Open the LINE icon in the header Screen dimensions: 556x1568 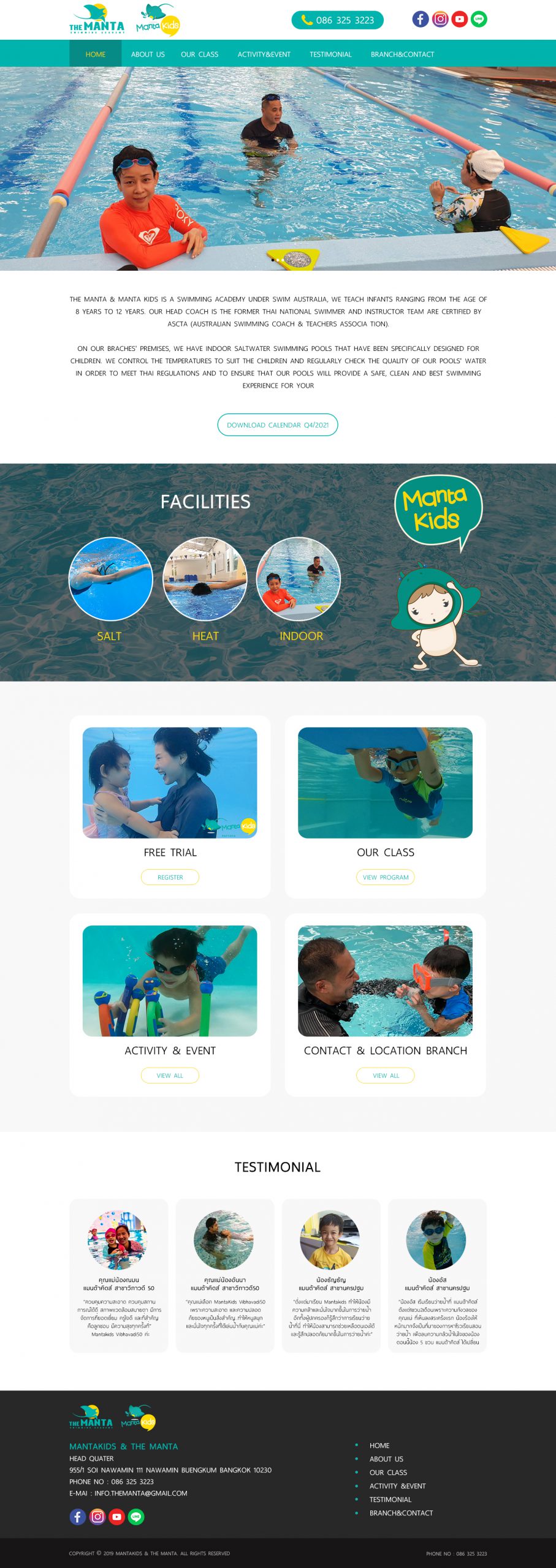pyautogui.click(x=479, y=19)
